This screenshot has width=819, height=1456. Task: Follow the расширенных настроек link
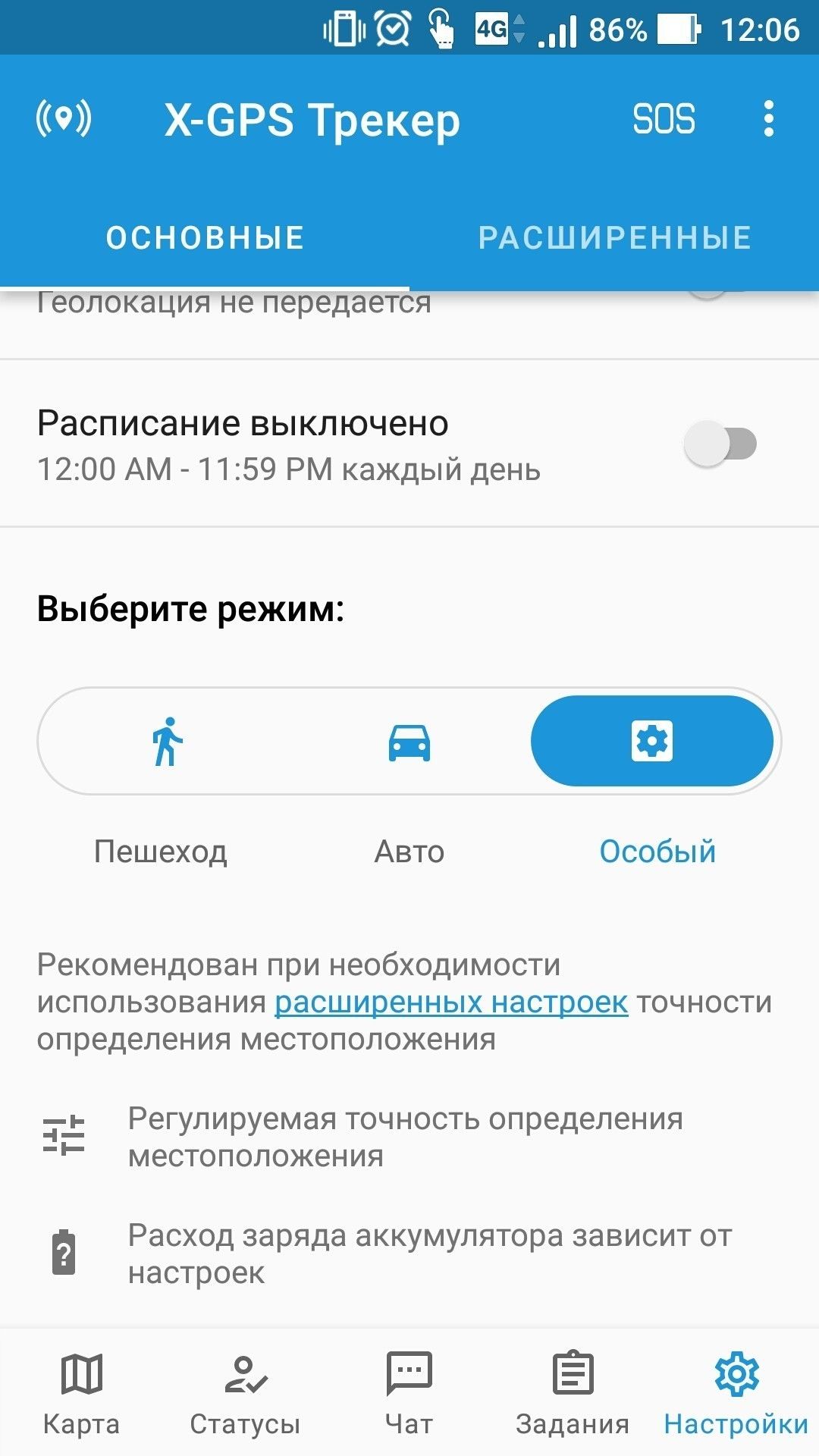tap(451, 1003)
